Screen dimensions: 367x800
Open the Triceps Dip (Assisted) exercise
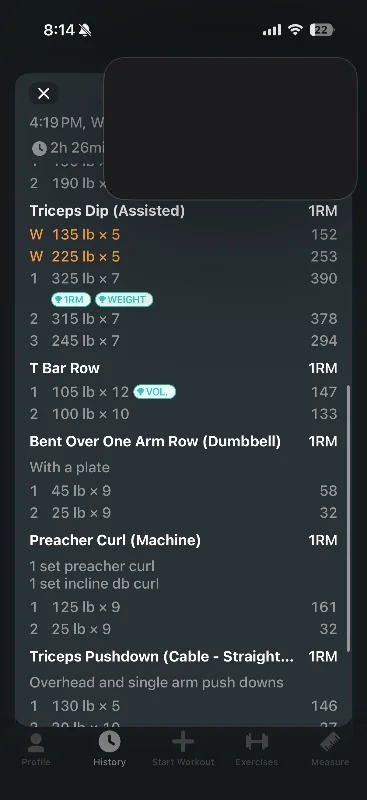click(107, 211)
